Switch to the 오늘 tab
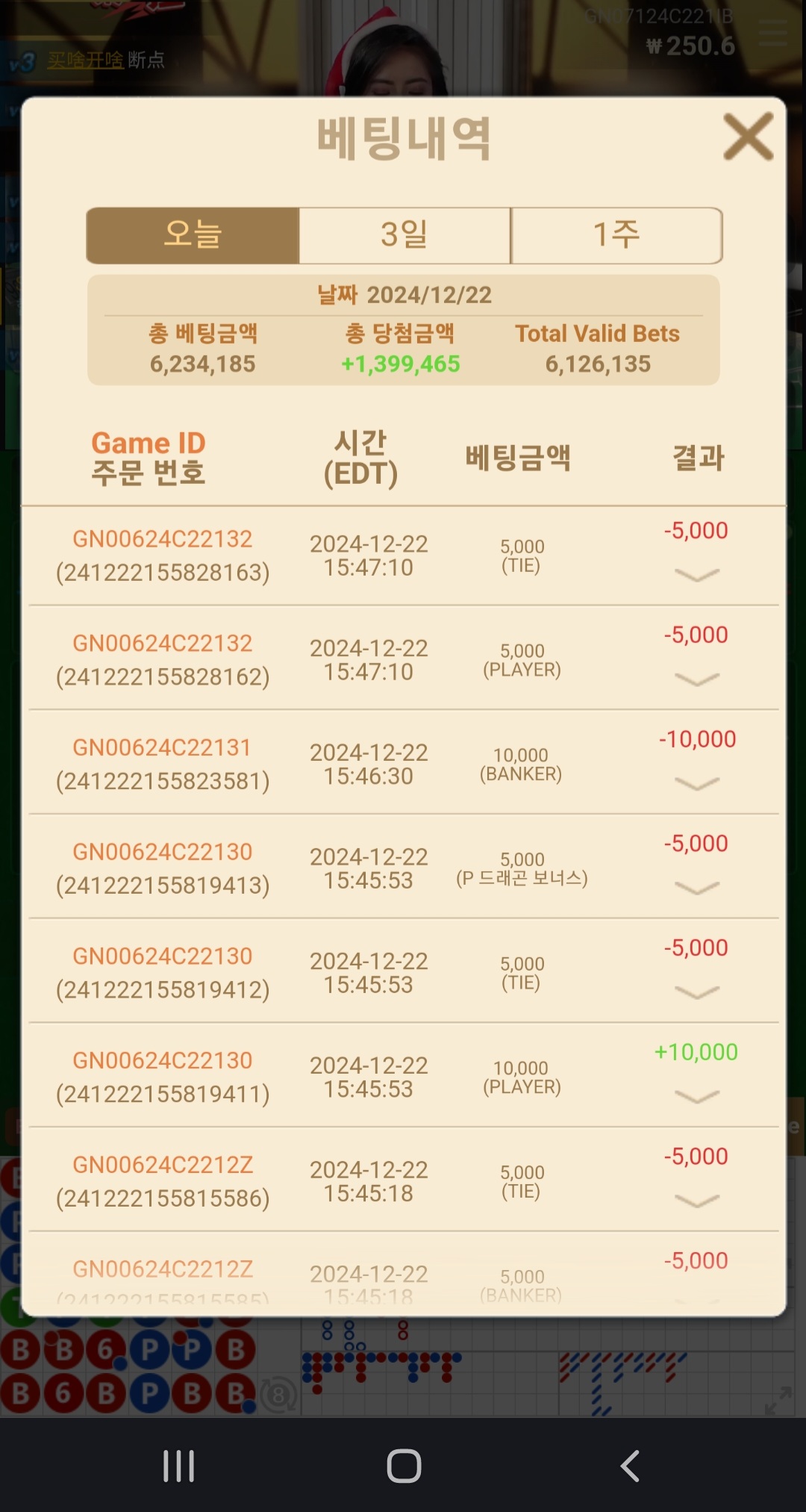Viewport: 806px width, 1512px height. (x=193, y=235)
